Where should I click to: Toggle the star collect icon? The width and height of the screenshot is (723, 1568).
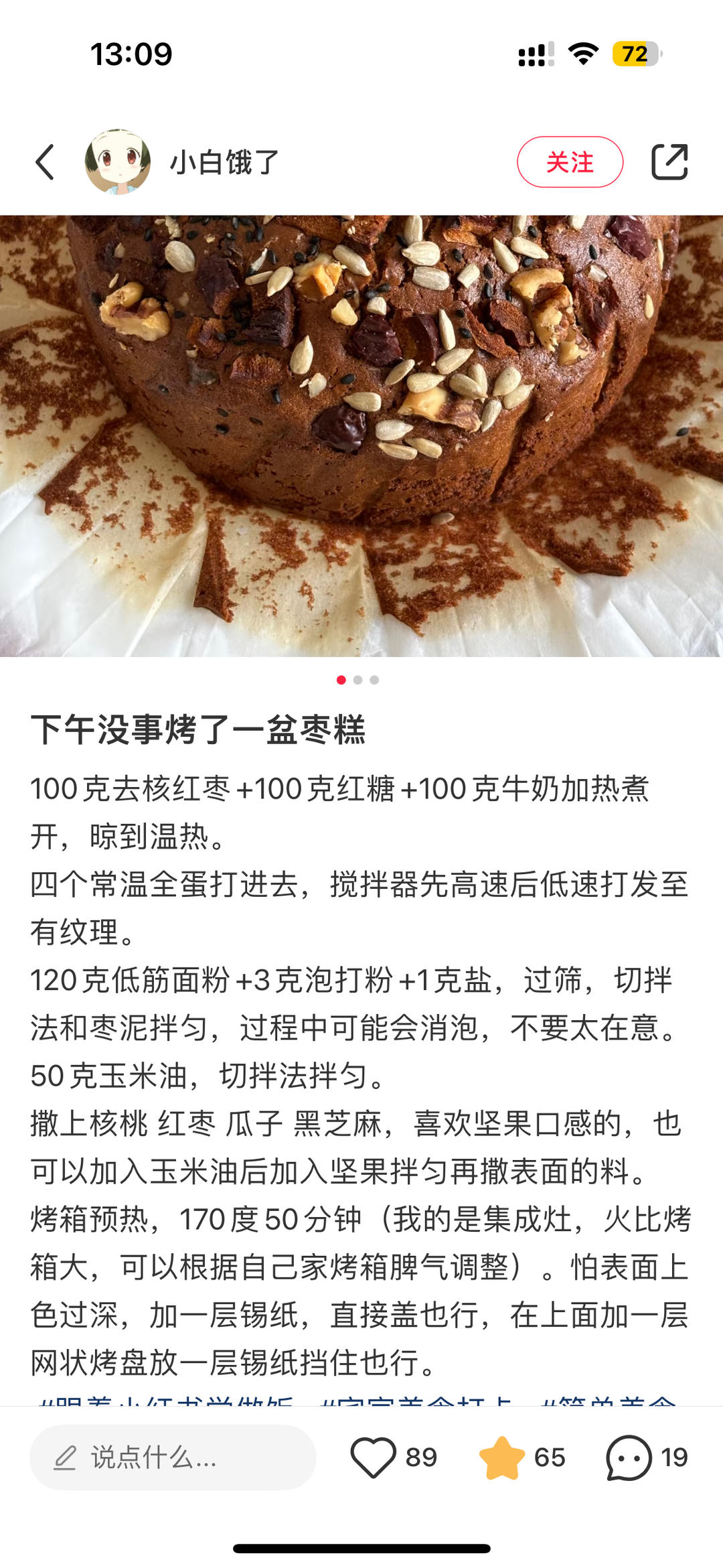click(x=502, y=1457)
